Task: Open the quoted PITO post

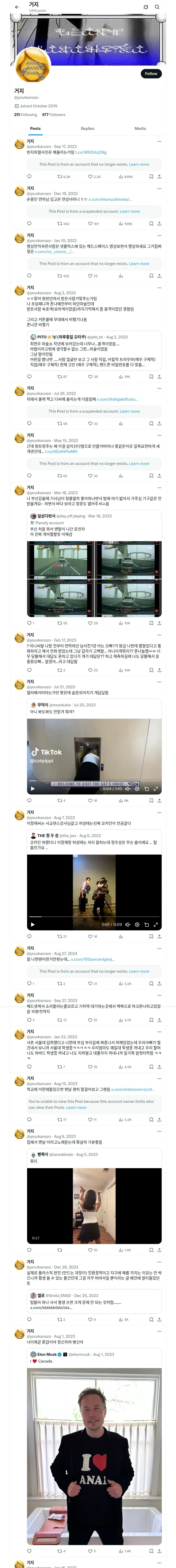Action: pyautogui.click(x=94, y=350)
